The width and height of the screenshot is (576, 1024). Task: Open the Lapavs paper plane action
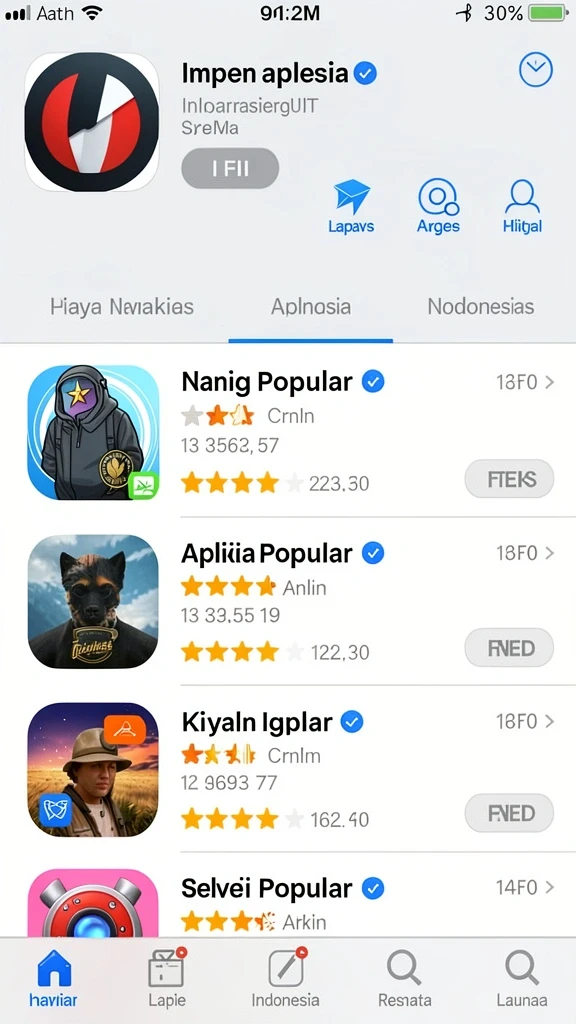point(351,206)
